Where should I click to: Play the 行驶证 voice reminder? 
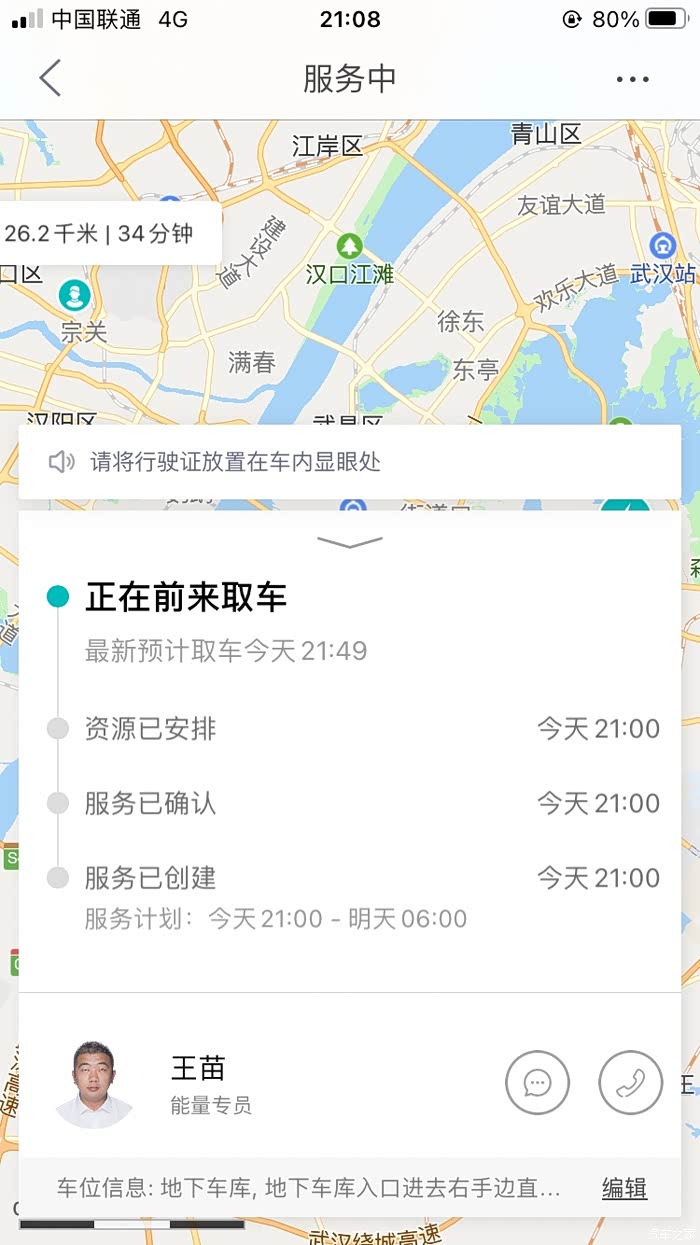[62, 461]
